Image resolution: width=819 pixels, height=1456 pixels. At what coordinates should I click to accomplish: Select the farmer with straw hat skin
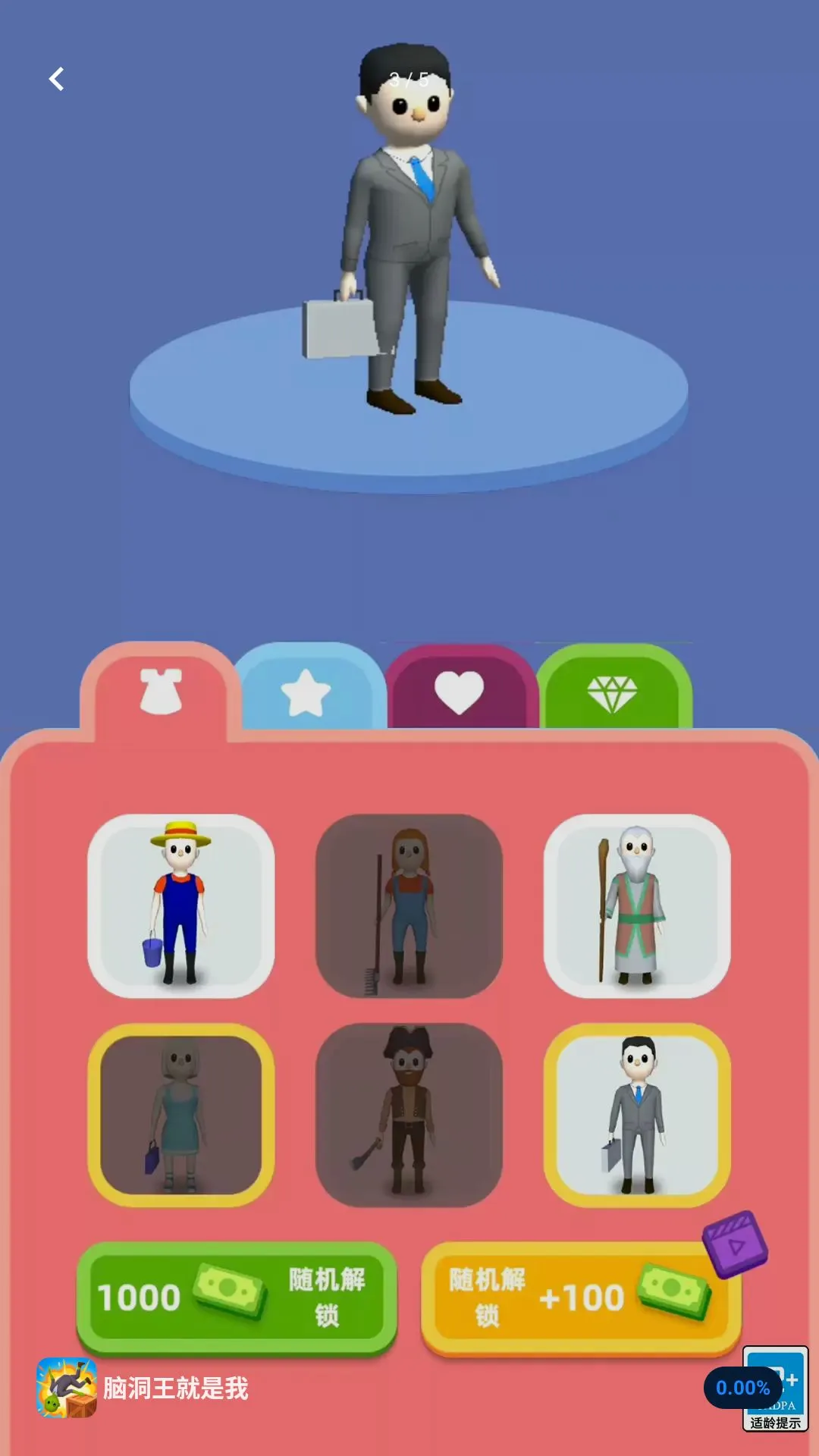coord(180,905)
